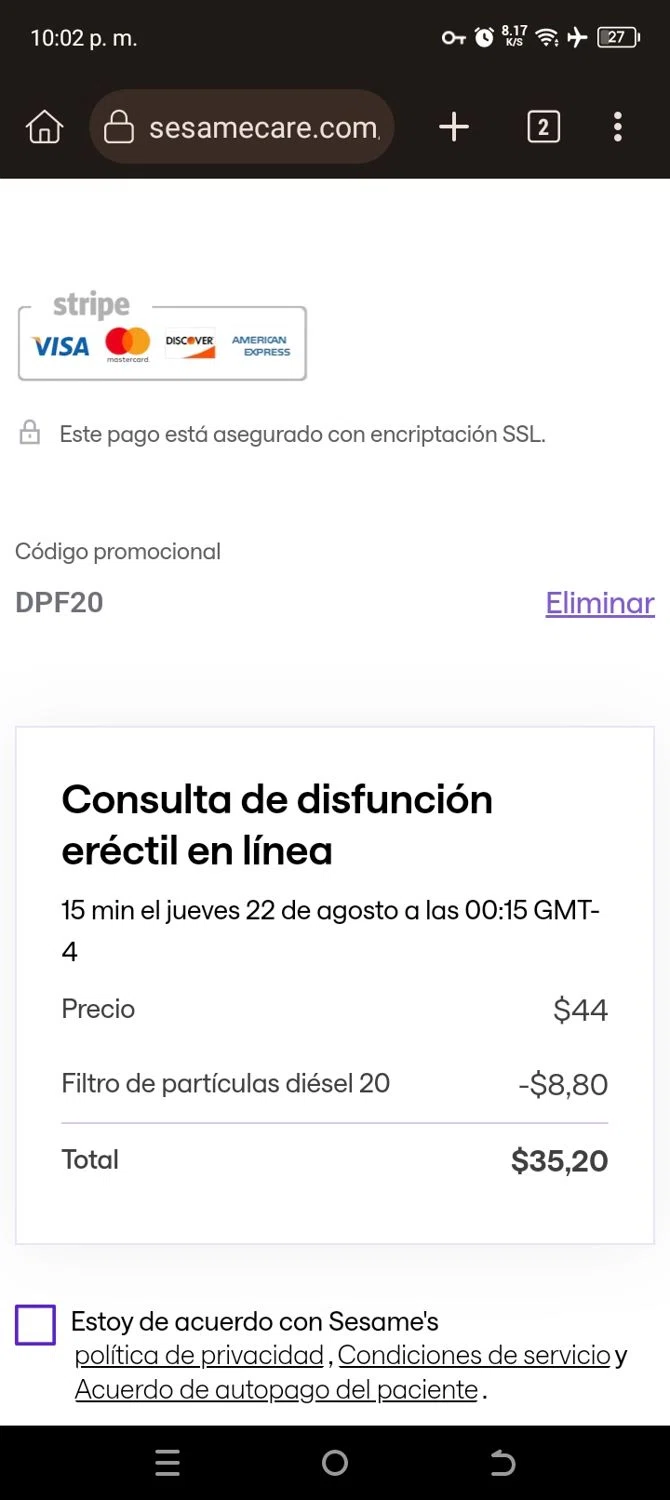View Acuerdo de autopago del paciente
Image resolution: width=670 pixels, height=1500 pixels.
point(276,1390)
